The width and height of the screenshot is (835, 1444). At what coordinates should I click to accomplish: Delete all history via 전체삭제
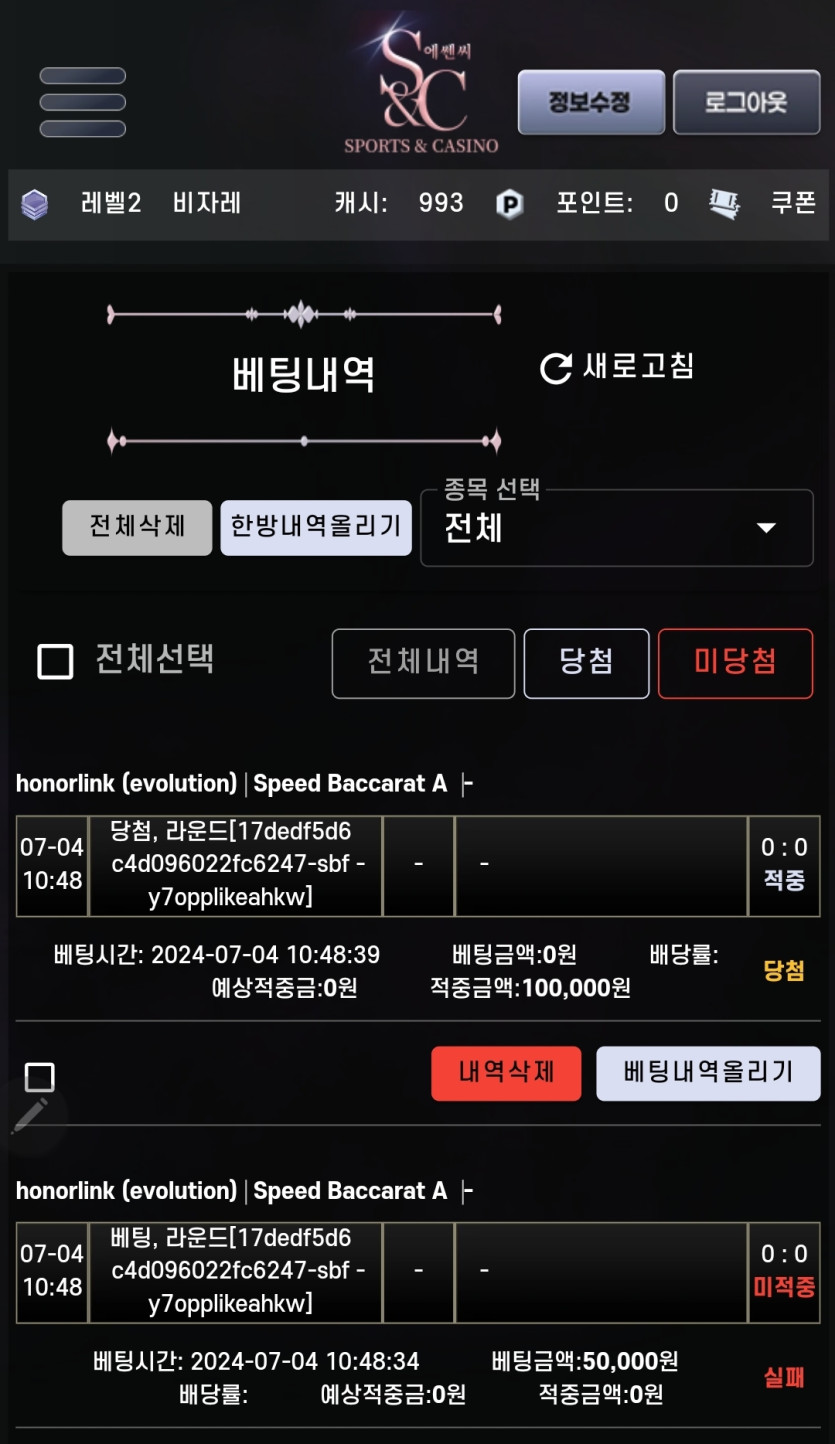click(x=137, y=527)
